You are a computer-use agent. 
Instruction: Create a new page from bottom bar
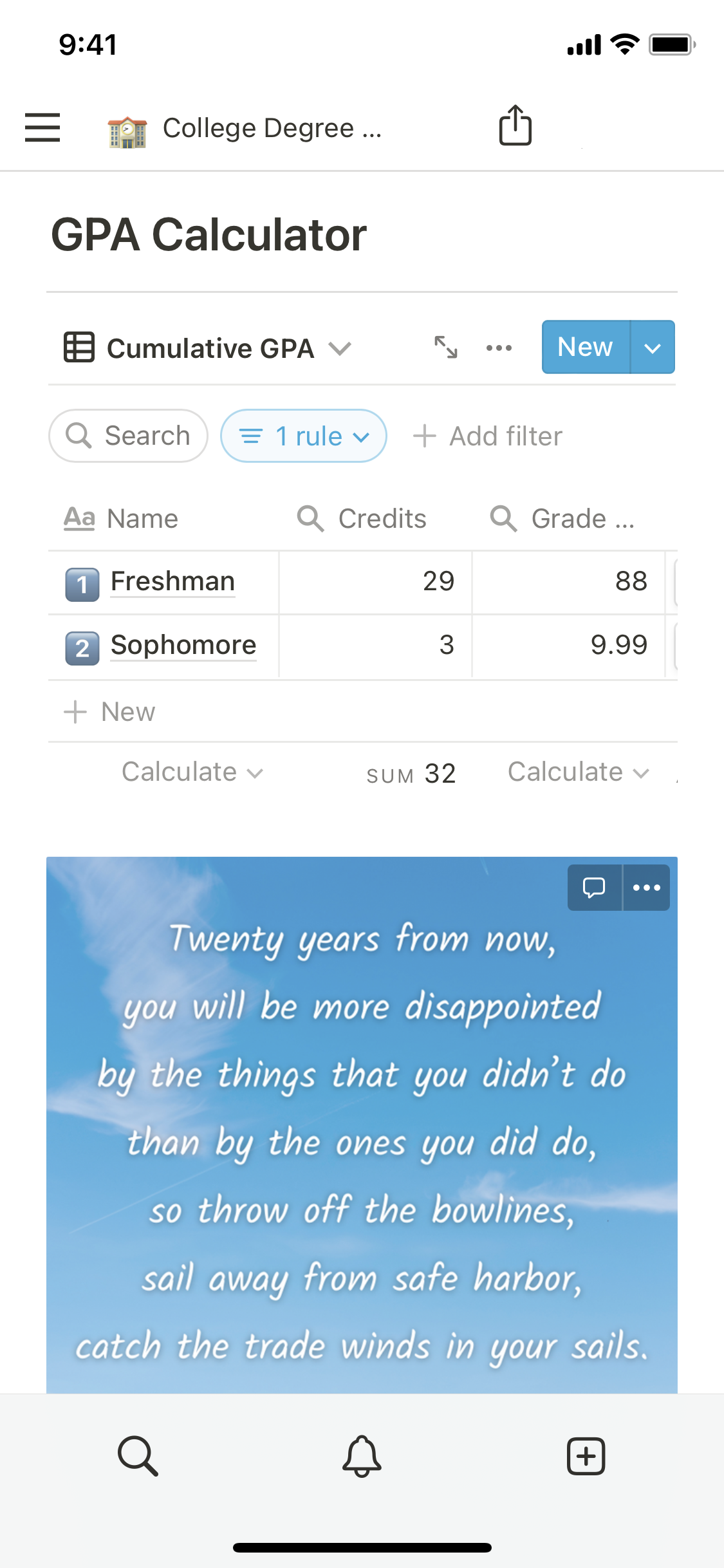pyautogui.click(x=586, y=1455)
